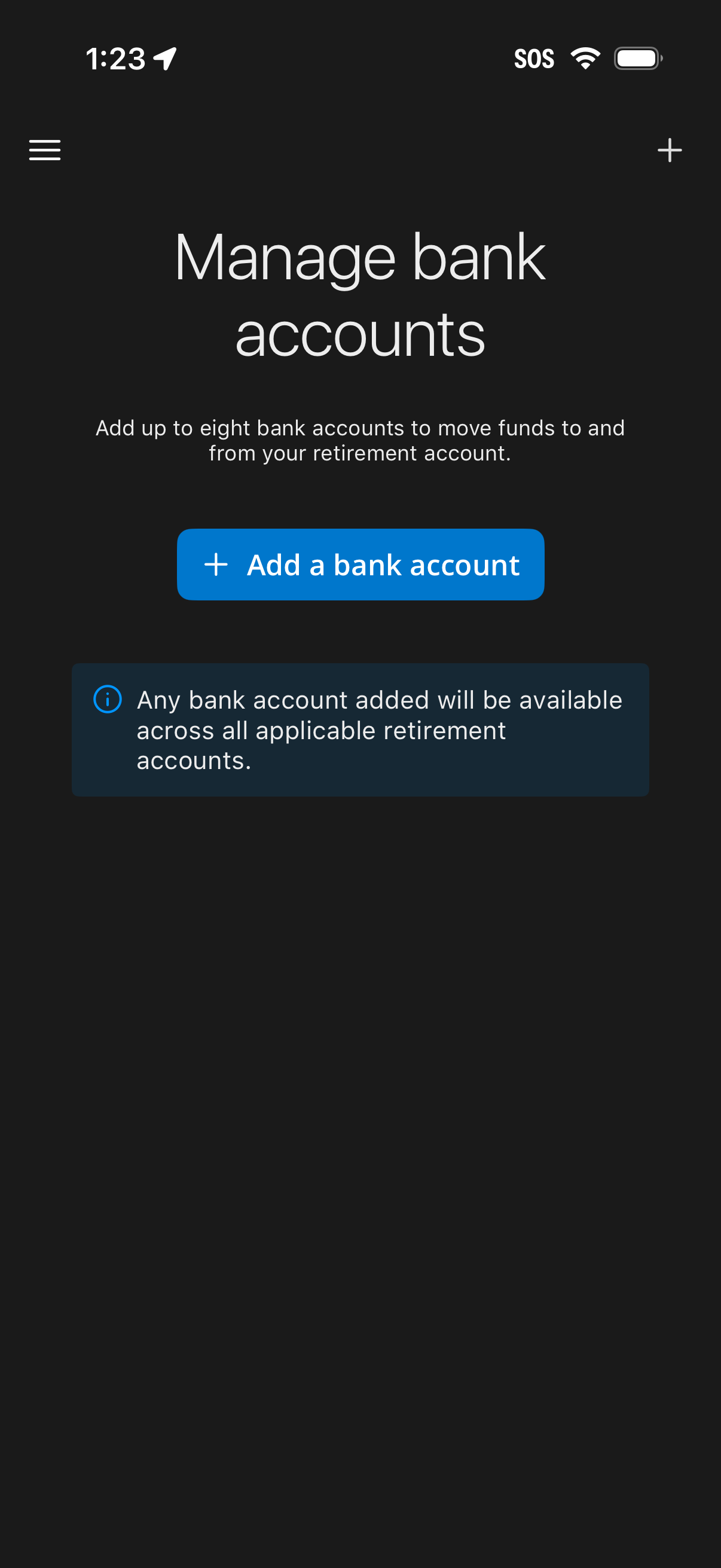721x1568 pixels.
Task: Tap the SOS indicator in the status bar
Action: (x=535, y=58)
